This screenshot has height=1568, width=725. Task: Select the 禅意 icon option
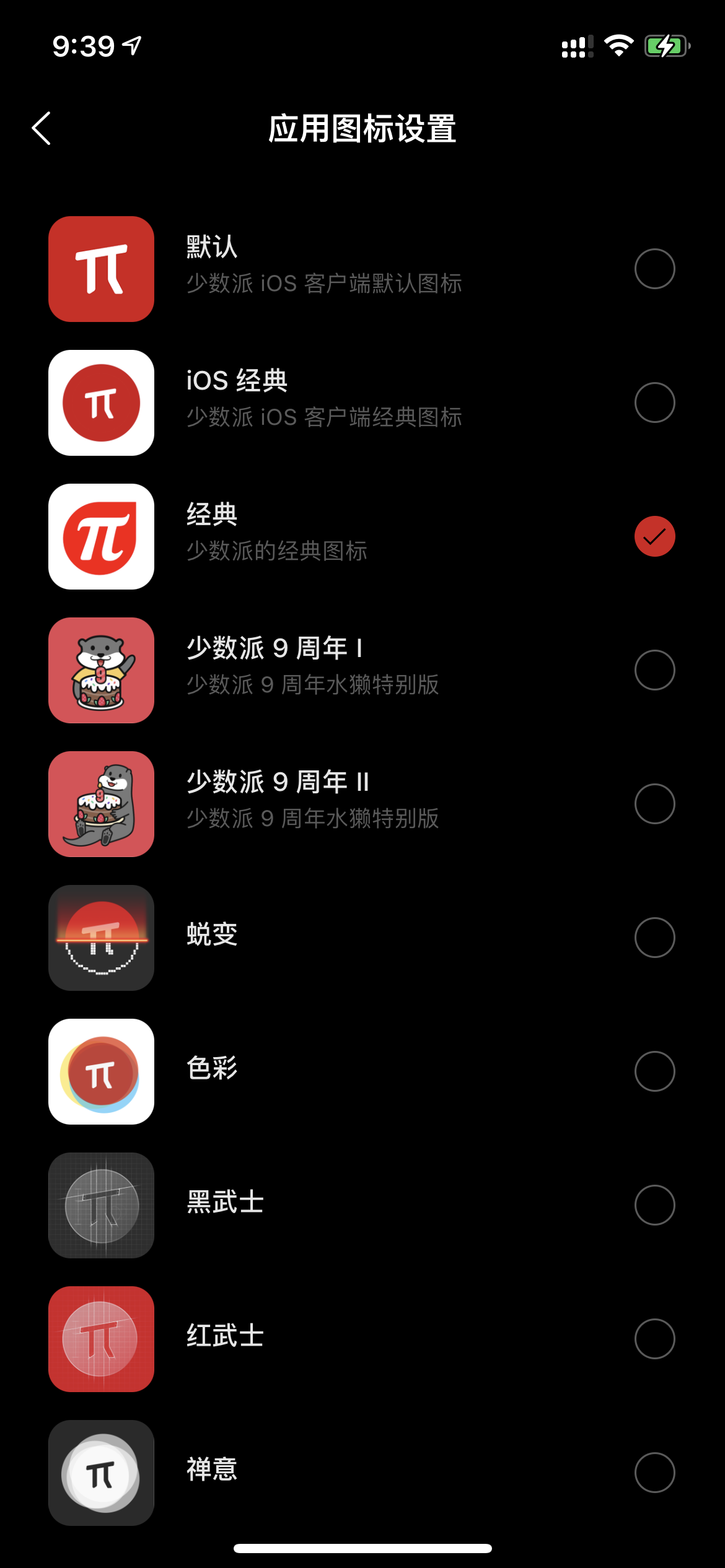[654, 1473]
